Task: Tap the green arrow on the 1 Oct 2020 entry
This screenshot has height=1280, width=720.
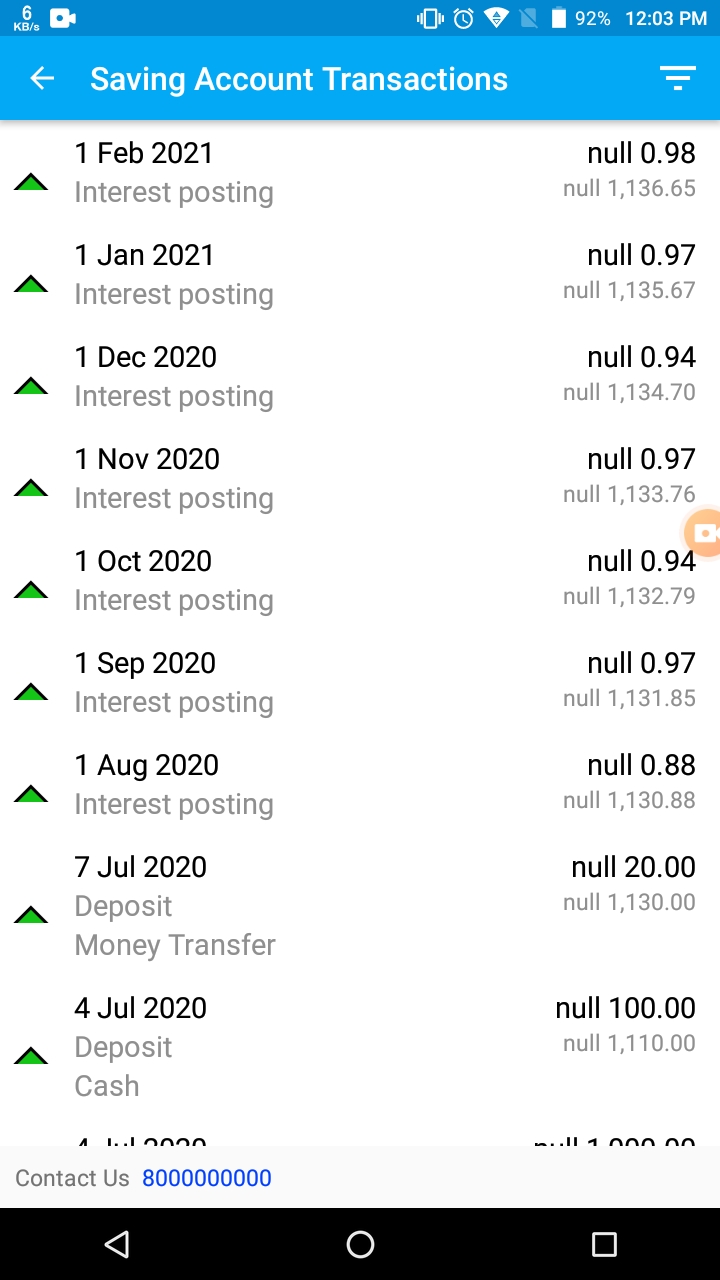Action: pyautogui.click(x=30, y=590)
